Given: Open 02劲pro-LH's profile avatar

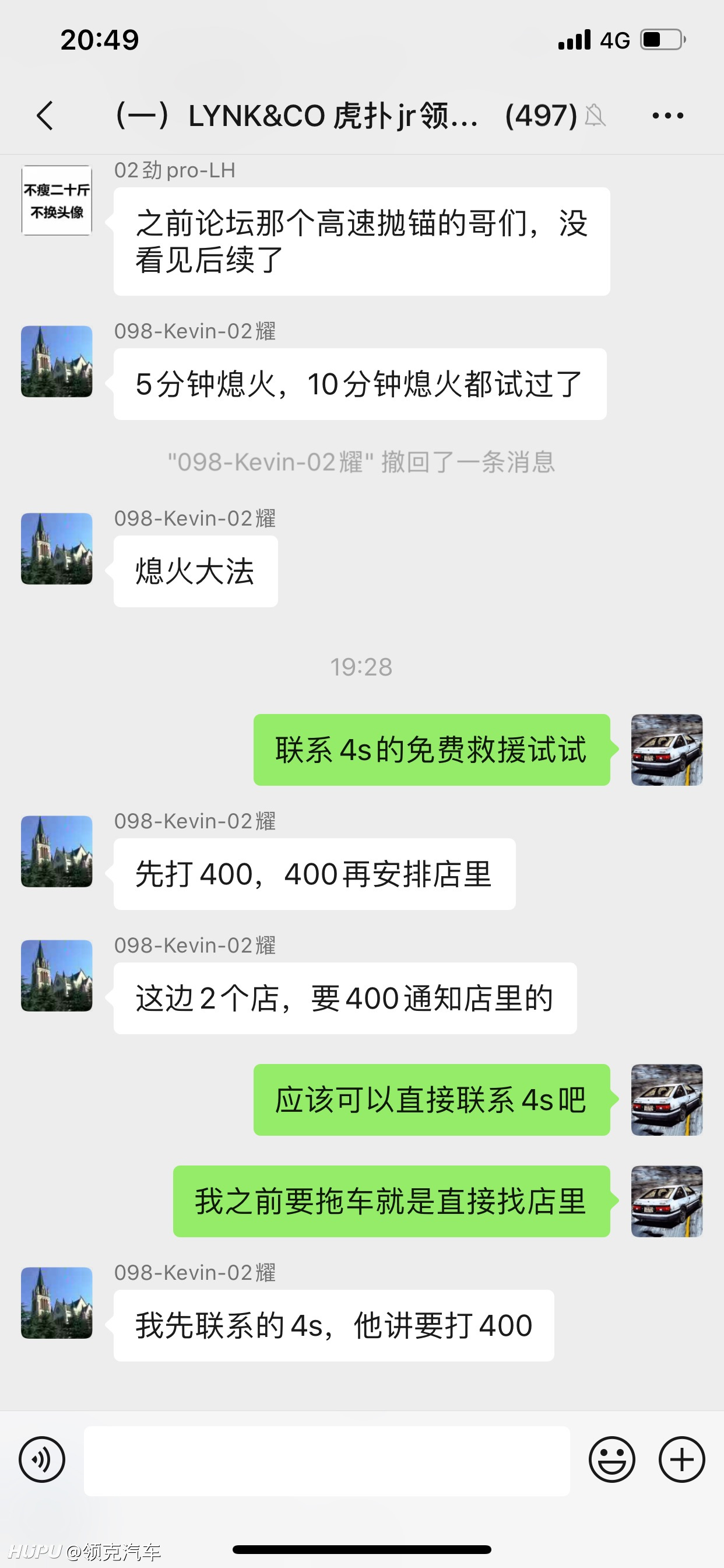Looking at the screenshot, I should [x=57, y=200].
